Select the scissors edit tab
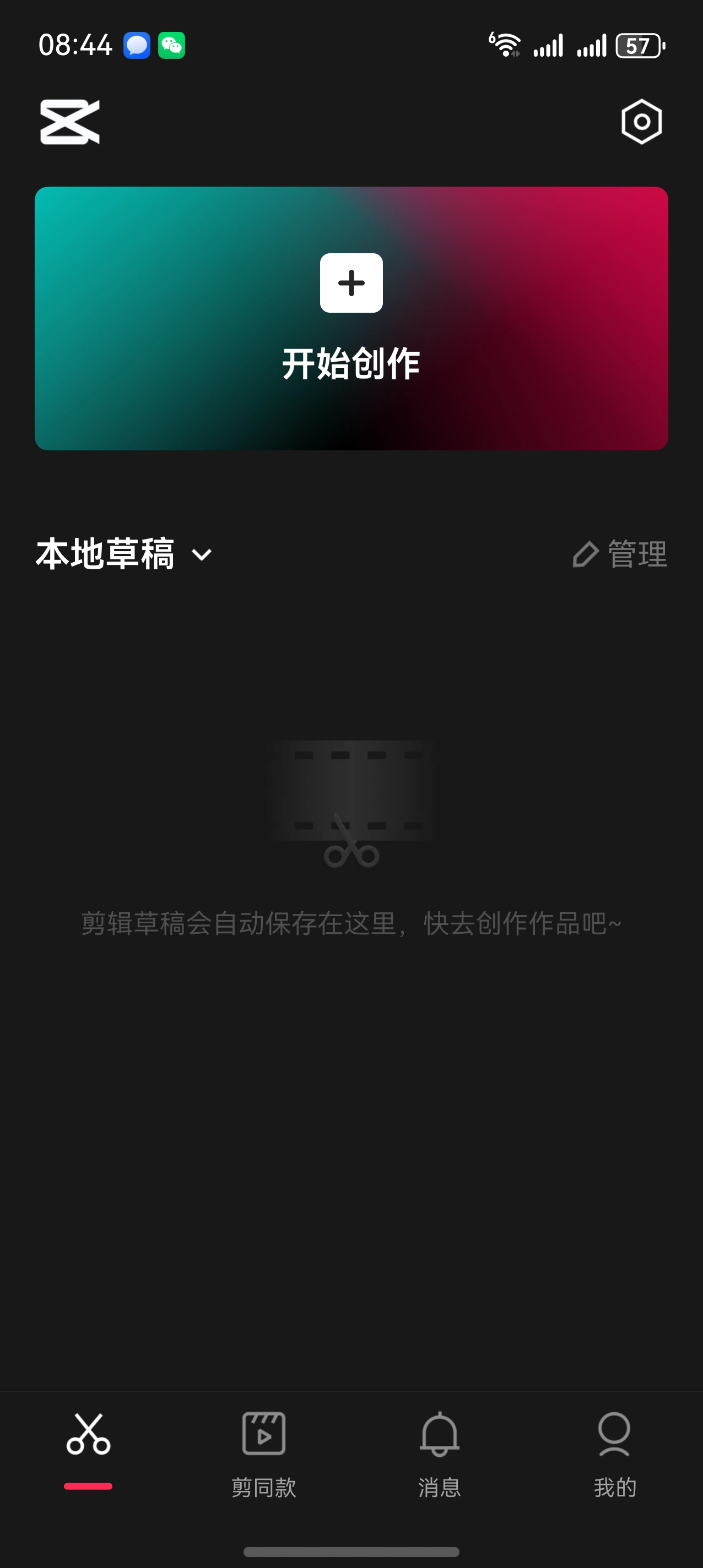 (x=88, y=1442)
